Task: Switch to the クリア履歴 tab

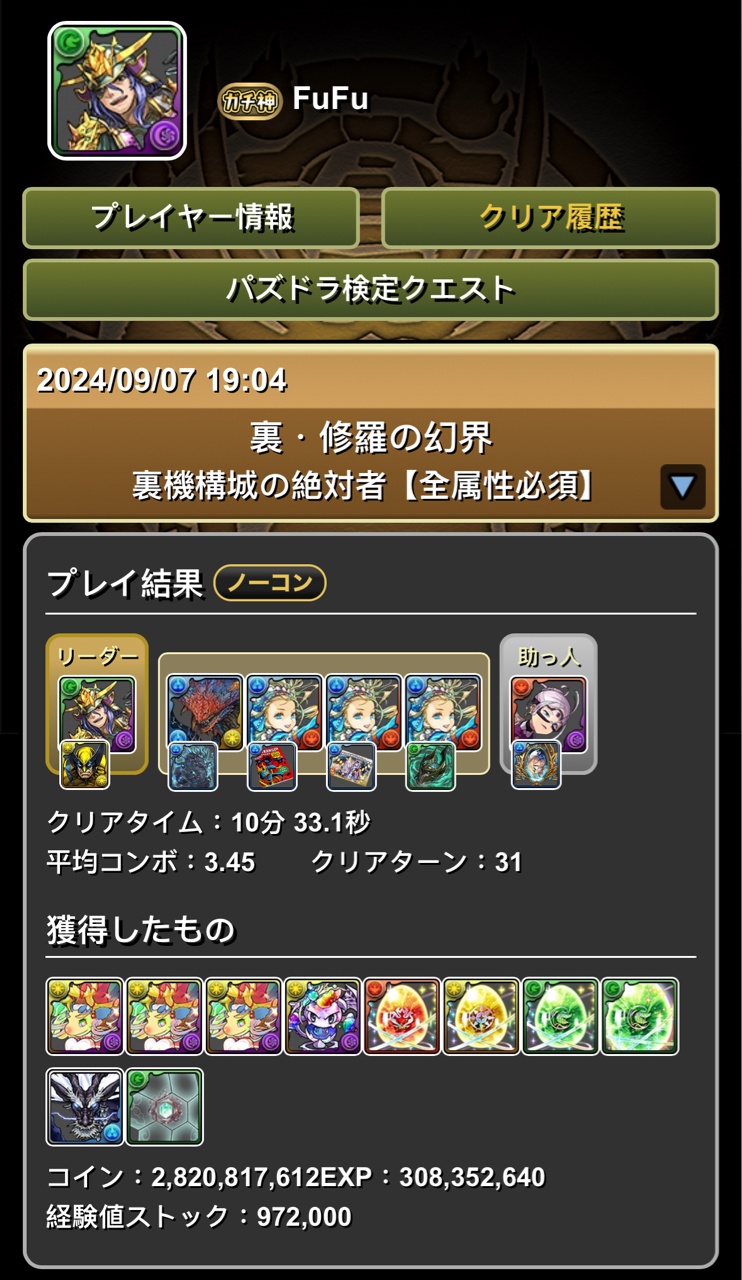Action: tap(550, 218)
